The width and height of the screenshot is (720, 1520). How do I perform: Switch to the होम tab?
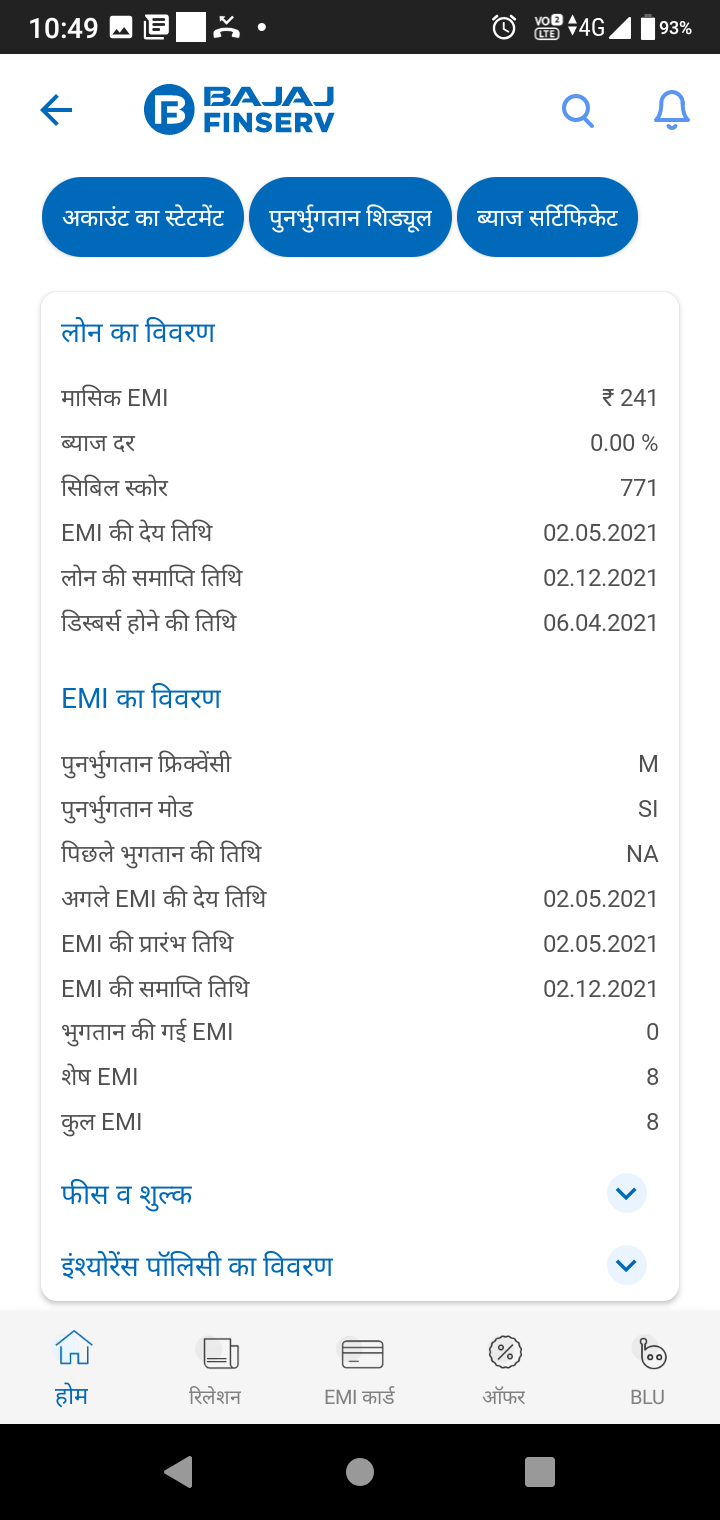(72, 1368)
